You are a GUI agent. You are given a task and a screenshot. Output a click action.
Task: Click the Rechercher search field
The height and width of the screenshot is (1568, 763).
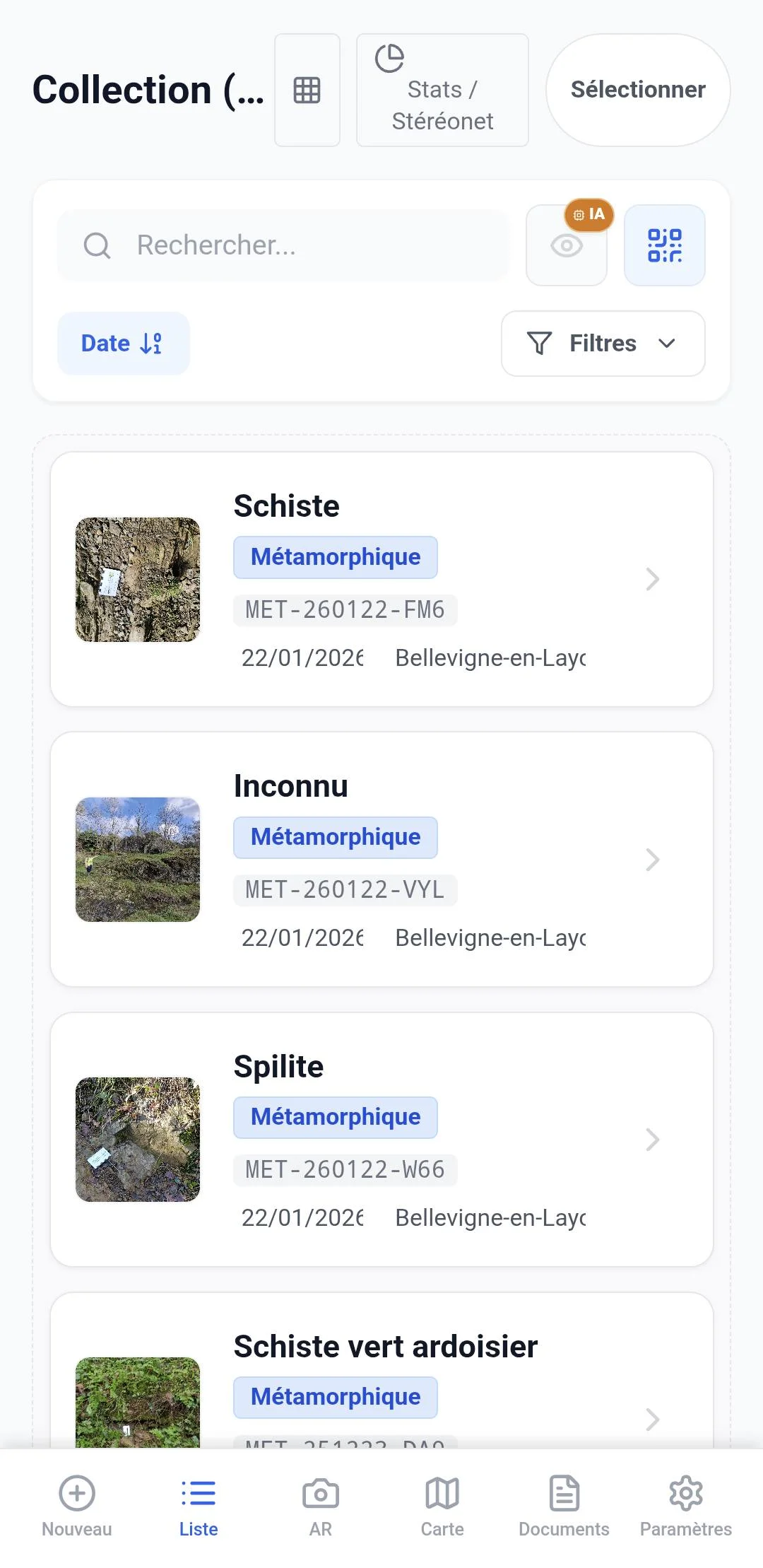tap(283, 245)
